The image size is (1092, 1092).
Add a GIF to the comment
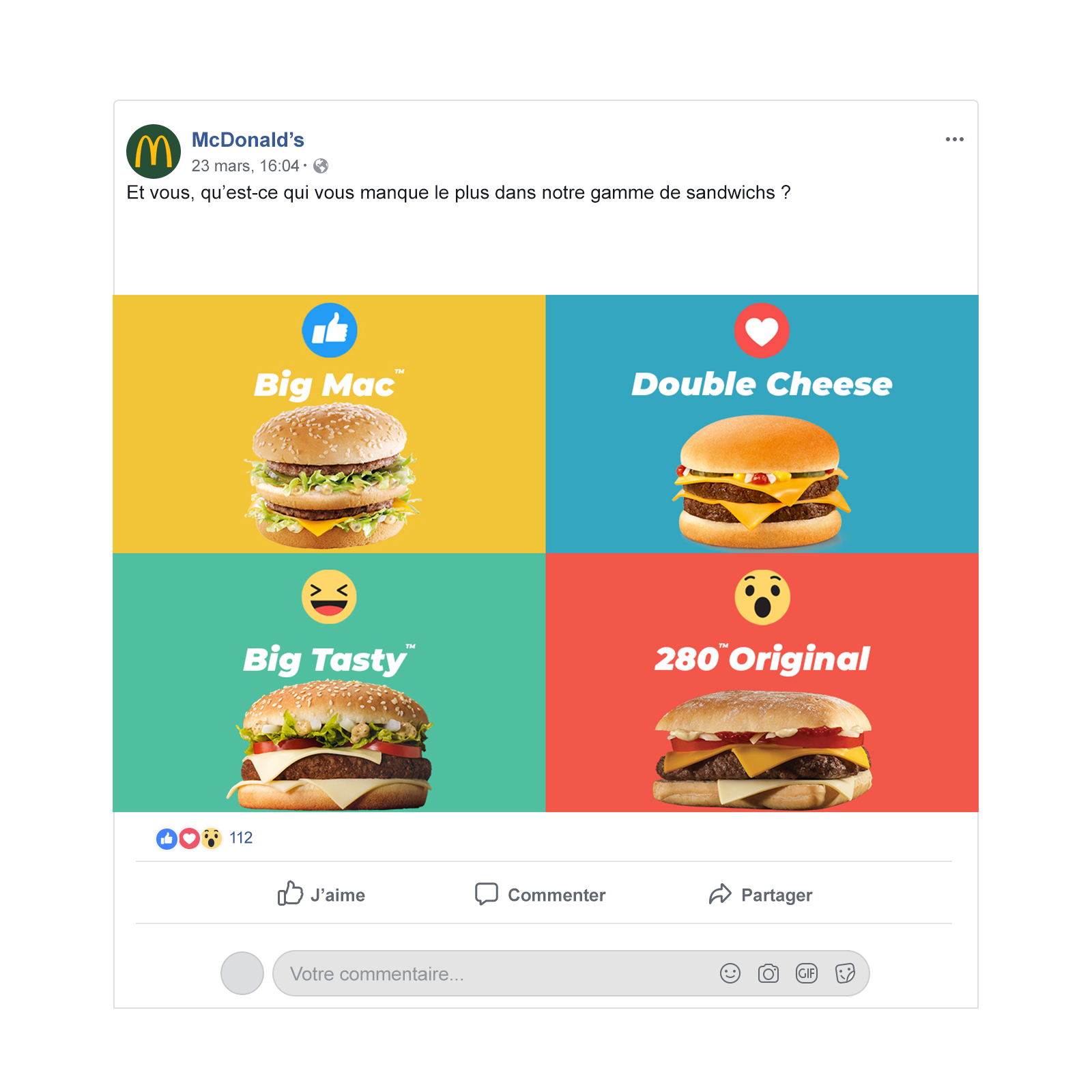tap(806, 974)
